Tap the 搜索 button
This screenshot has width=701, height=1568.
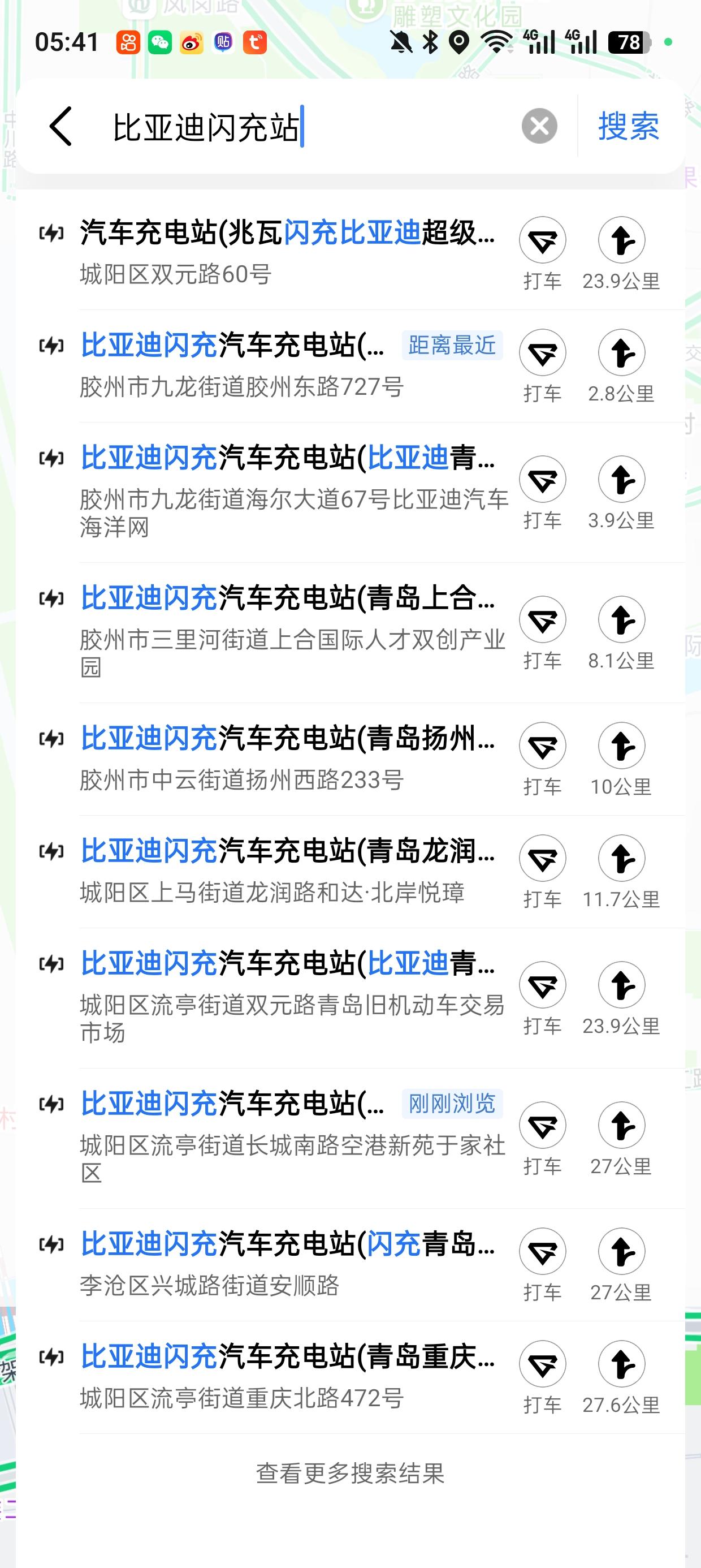pos(629,126)
